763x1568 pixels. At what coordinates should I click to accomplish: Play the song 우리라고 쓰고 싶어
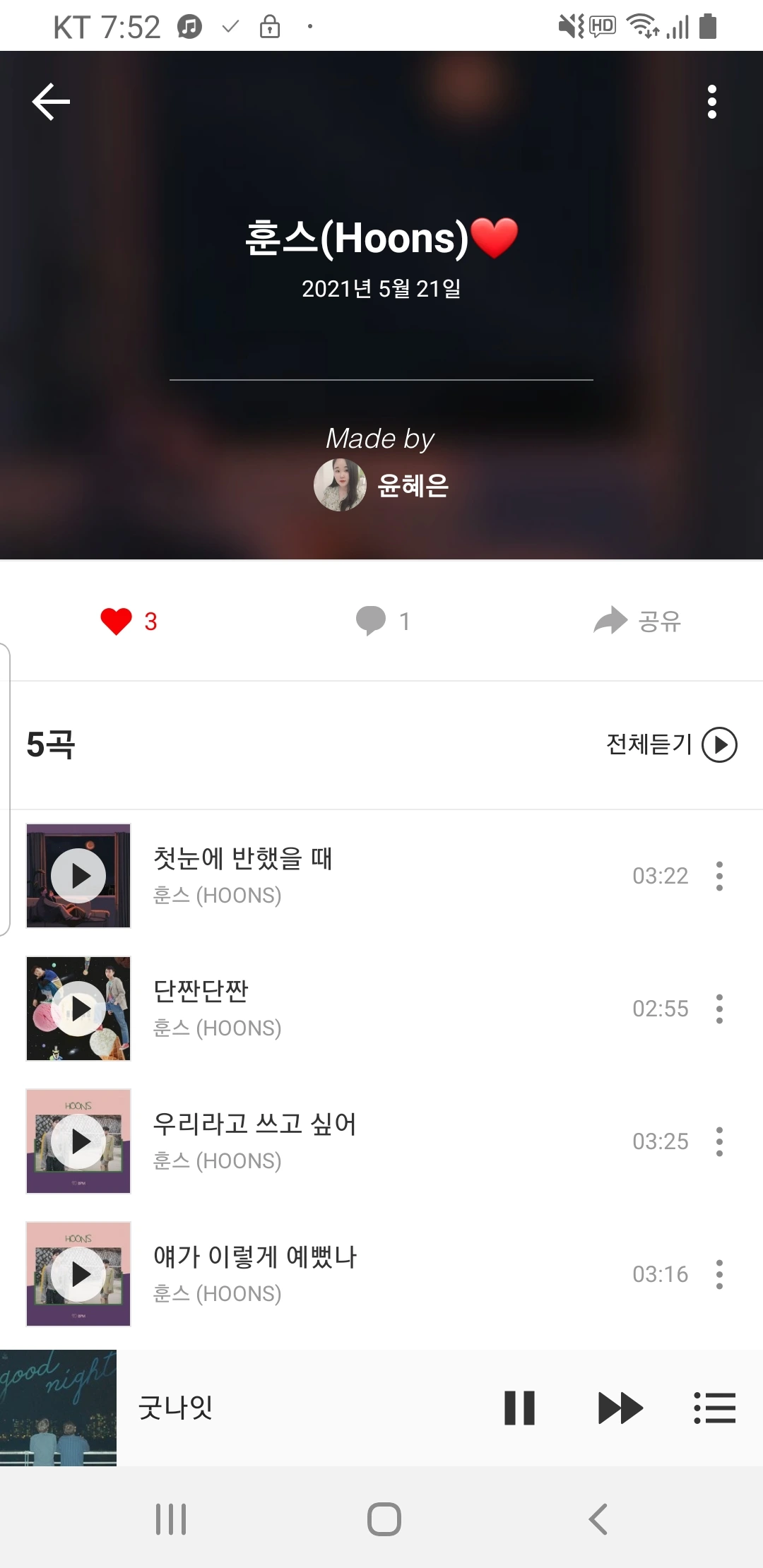pos(78,1141)
